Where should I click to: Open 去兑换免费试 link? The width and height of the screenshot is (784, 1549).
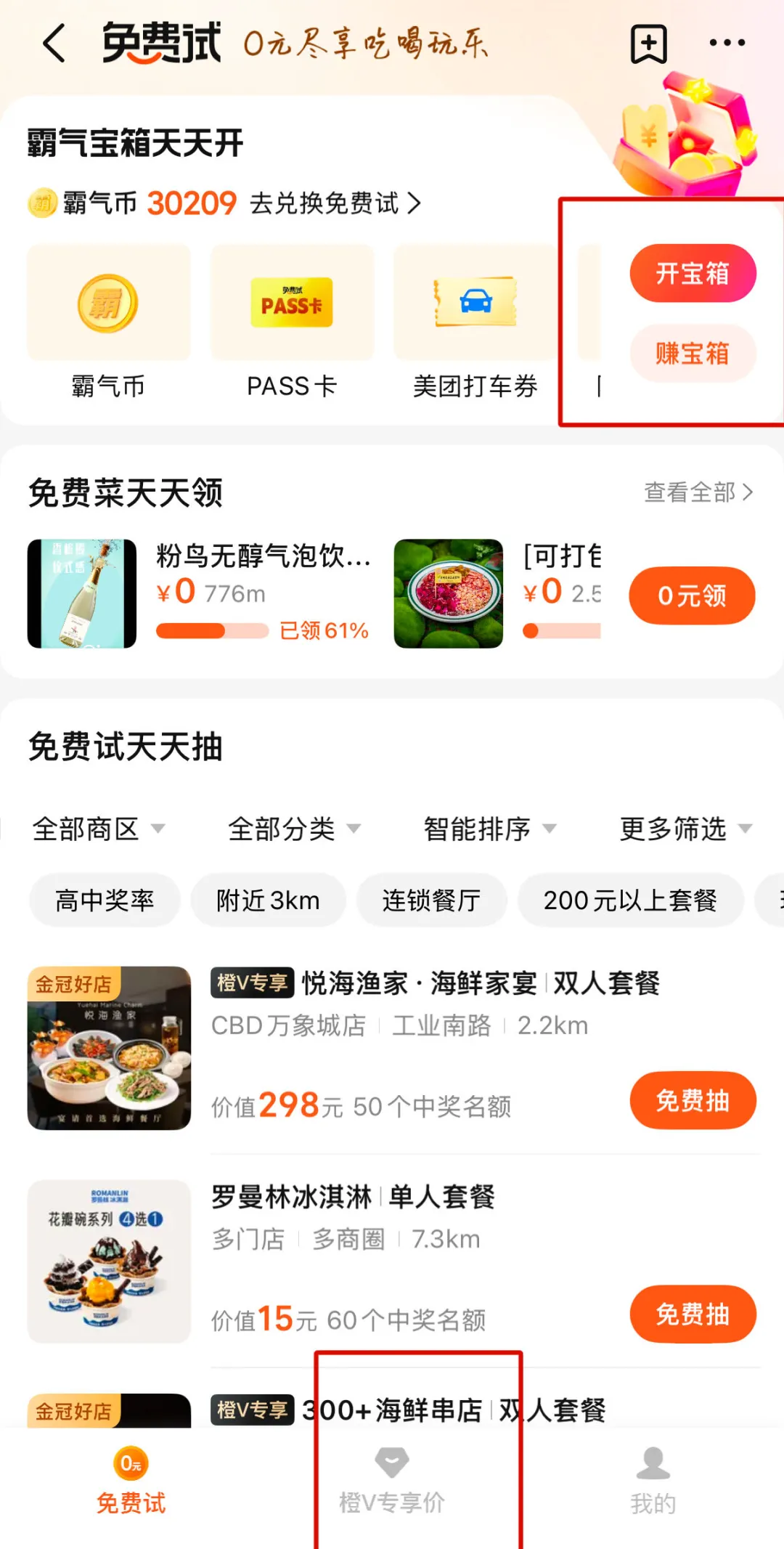335,203
